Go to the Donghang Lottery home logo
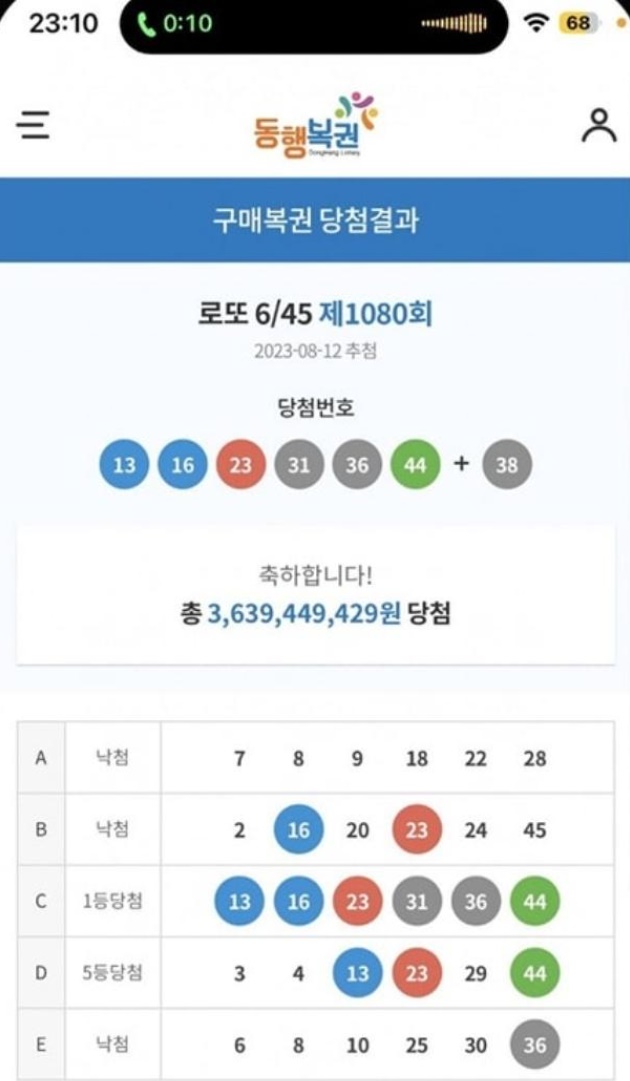630x1081 pixels. 316,125
